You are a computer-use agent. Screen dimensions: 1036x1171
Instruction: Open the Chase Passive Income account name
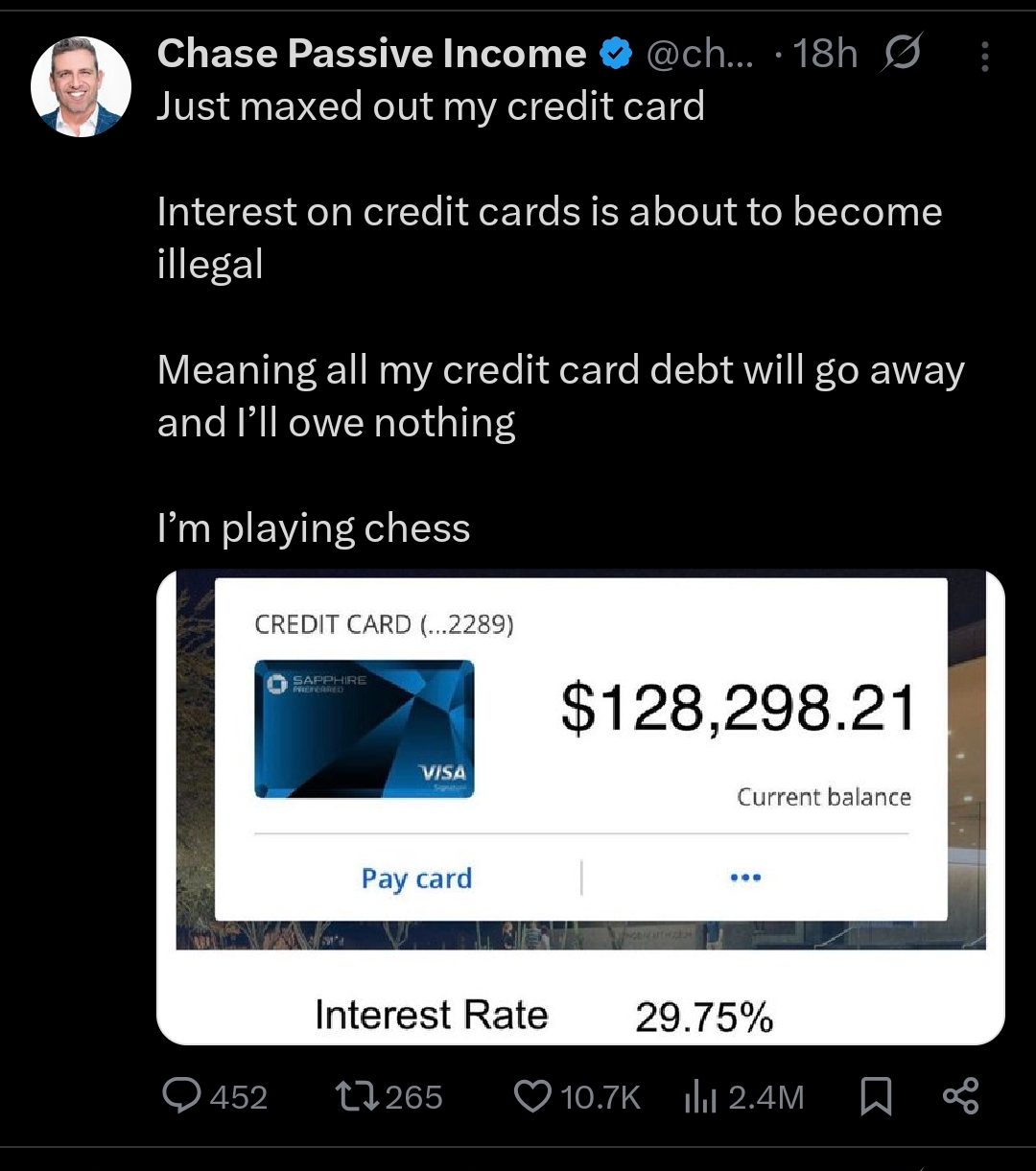371,54
